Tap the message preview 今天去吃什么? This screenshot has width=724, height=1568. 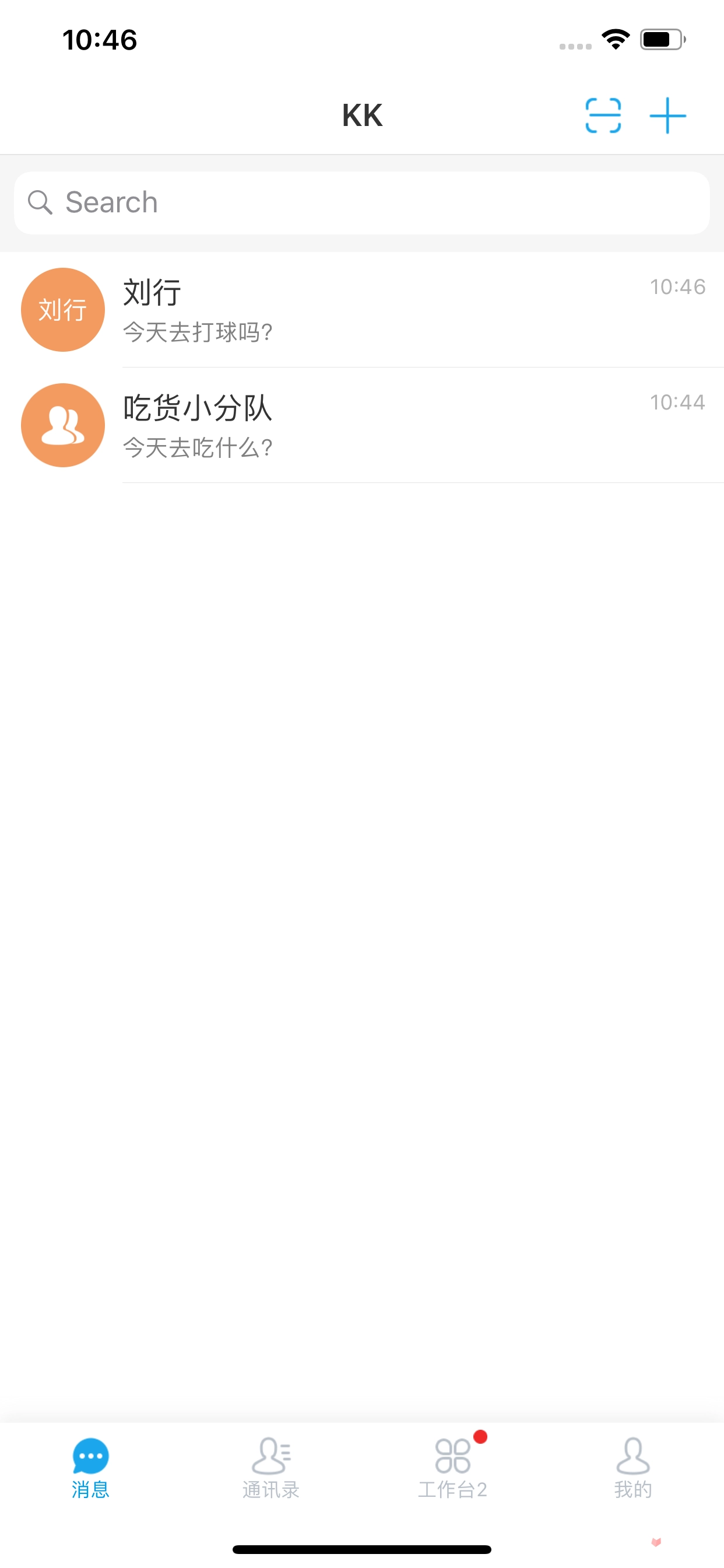coord(198,448)
